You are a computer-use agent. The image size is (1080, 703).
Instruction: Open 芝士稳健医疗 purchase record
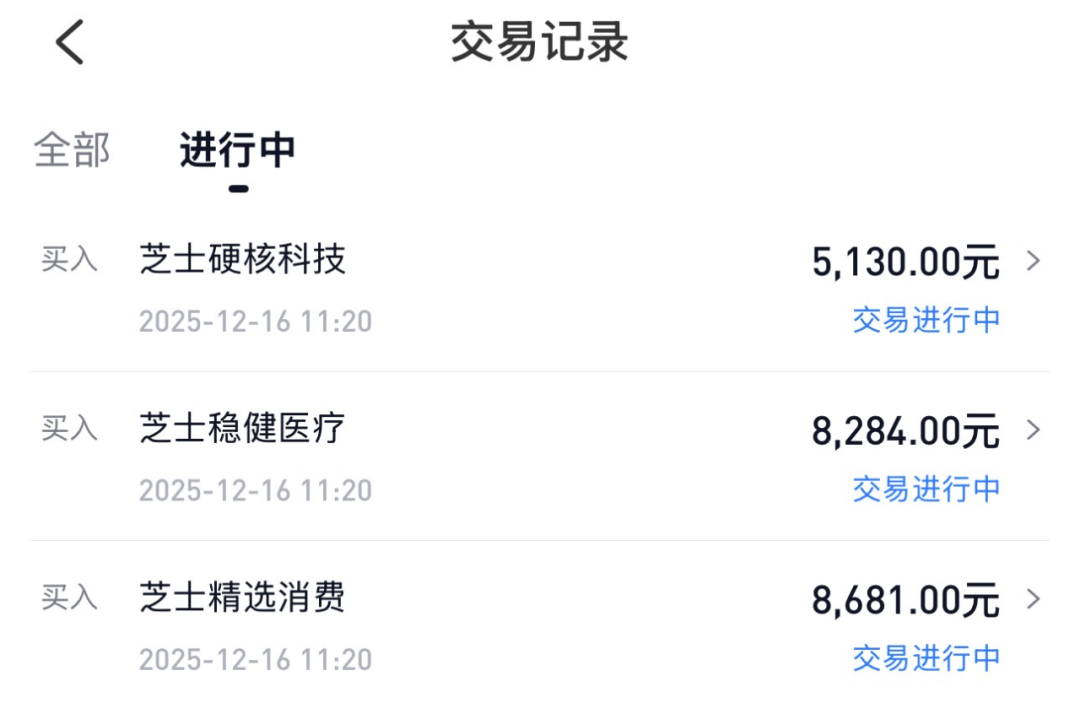[x=540, y=457]
